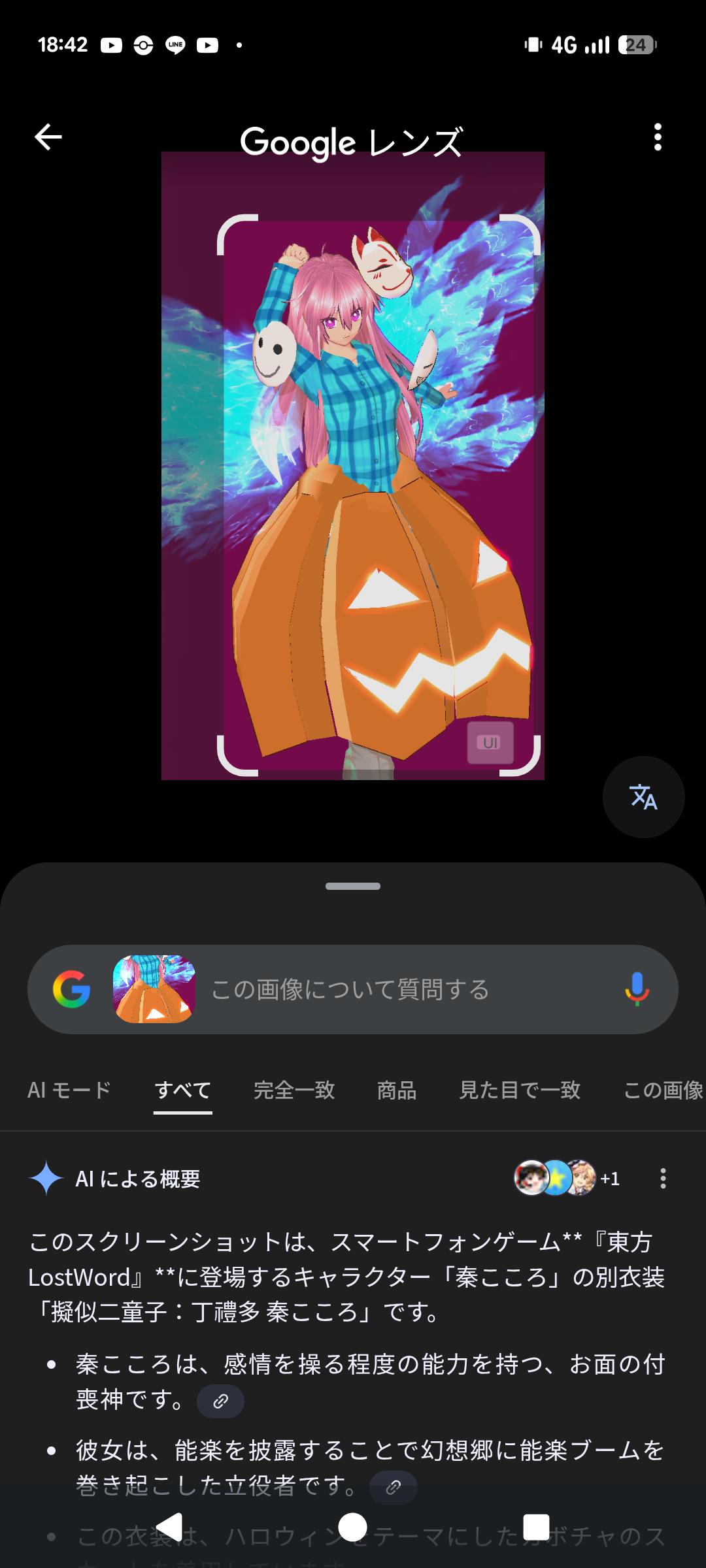Viewport: 706px width, 1568px height.
Task: Select the すべて tab
Action: [x=182, y=1090]
